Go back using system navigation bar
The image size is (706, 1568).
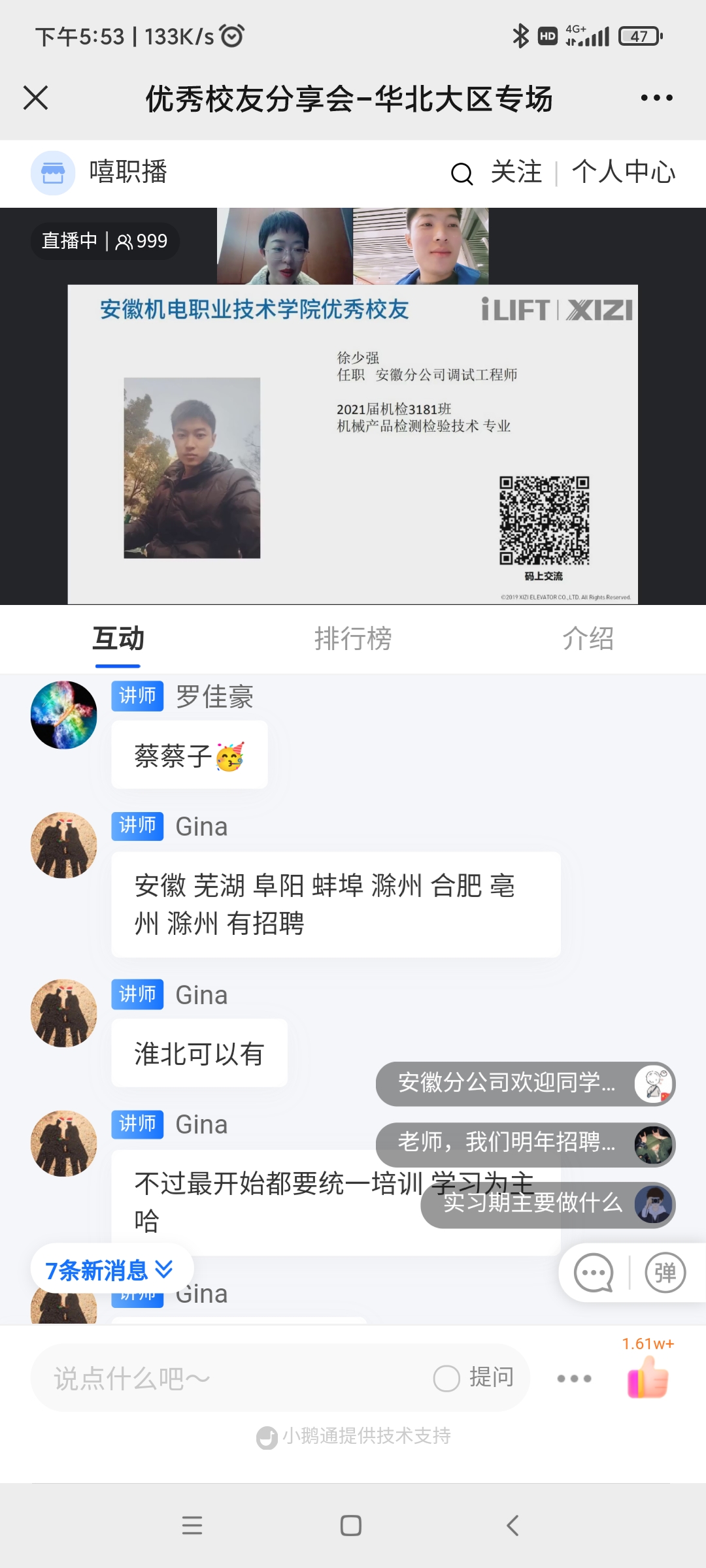coord(513,1526)
